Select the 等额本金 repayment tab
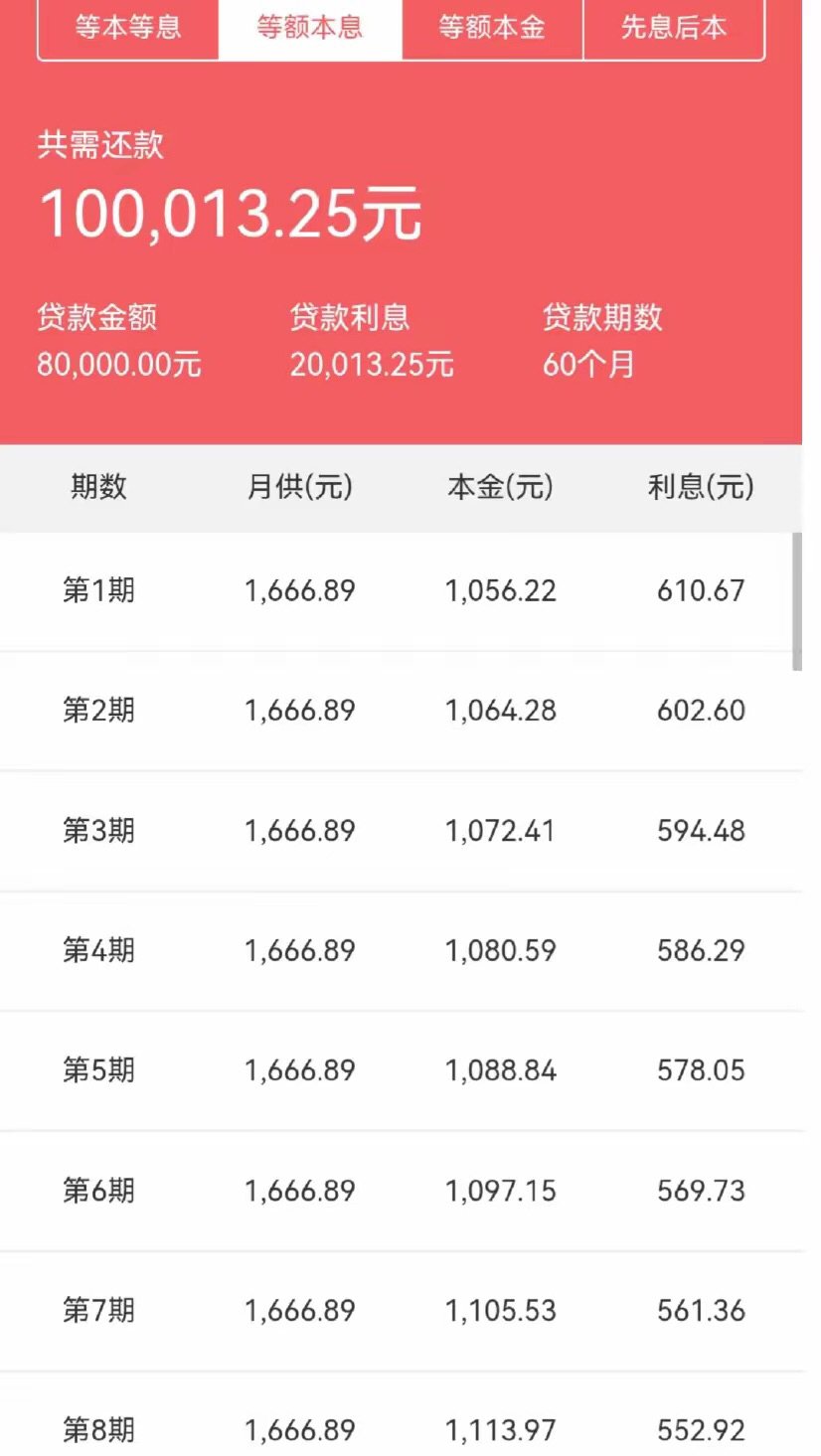The image size is (821, 1456). pyautogui.click(x=491, y=29)
